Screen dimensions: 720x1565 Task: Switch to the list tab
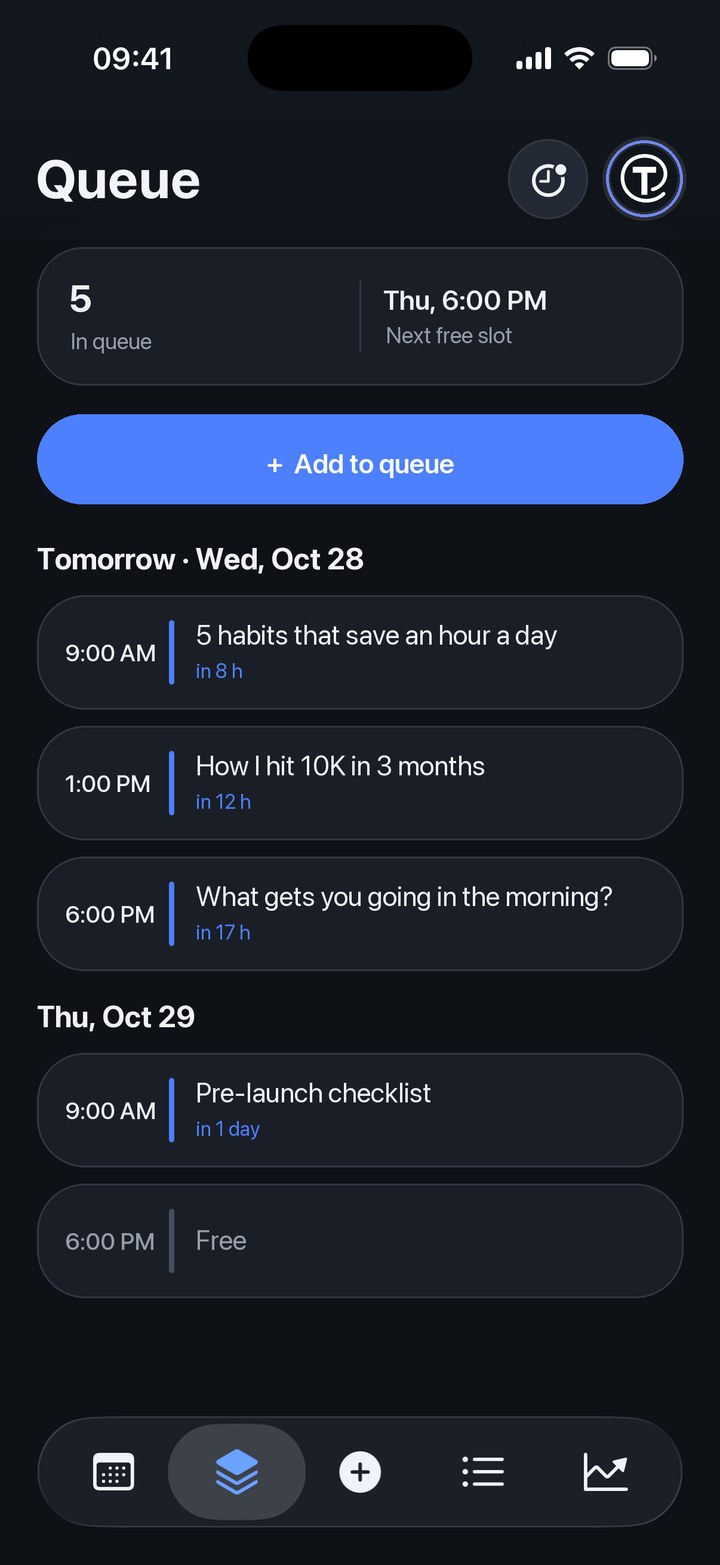483,1472
